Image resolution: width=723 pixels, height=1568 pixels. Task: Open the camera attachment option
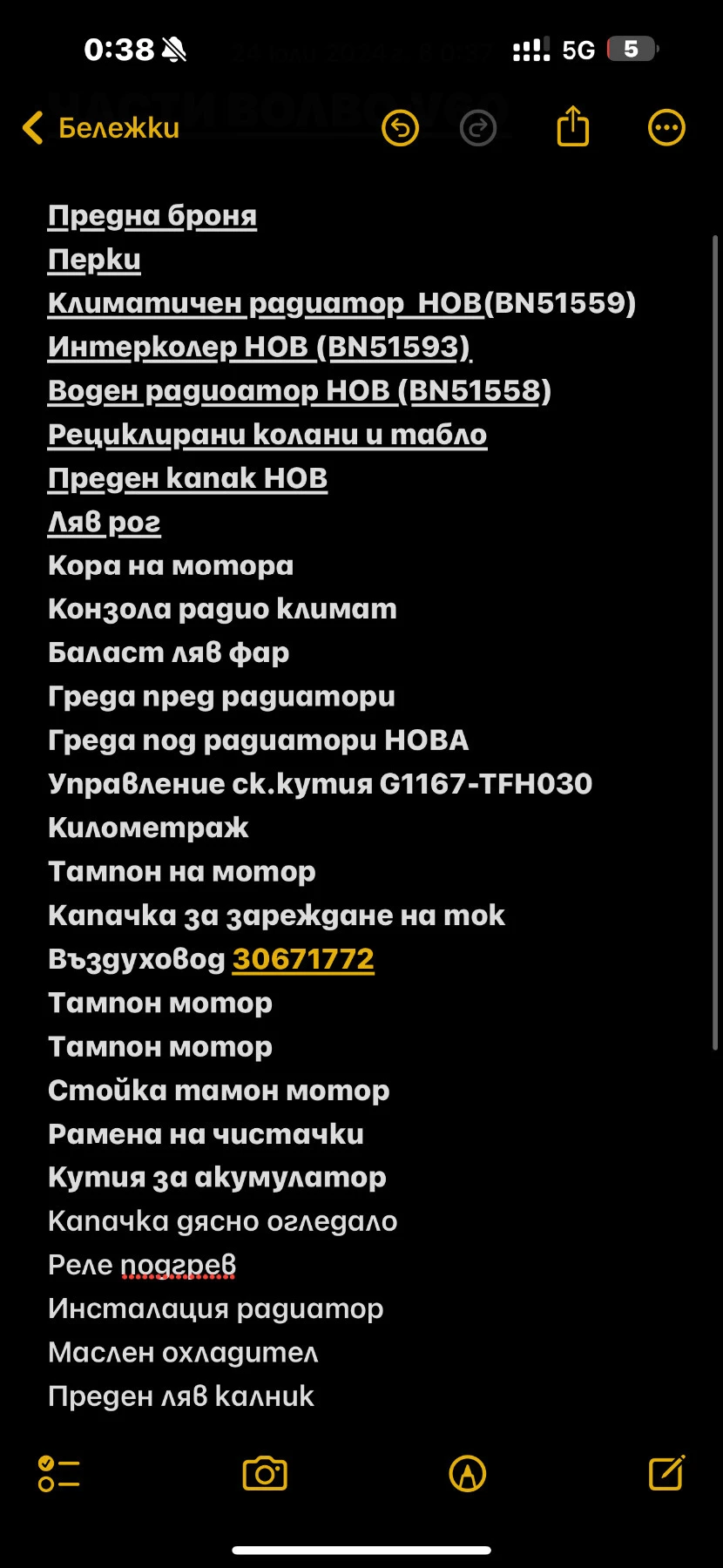coord(265,1474)
